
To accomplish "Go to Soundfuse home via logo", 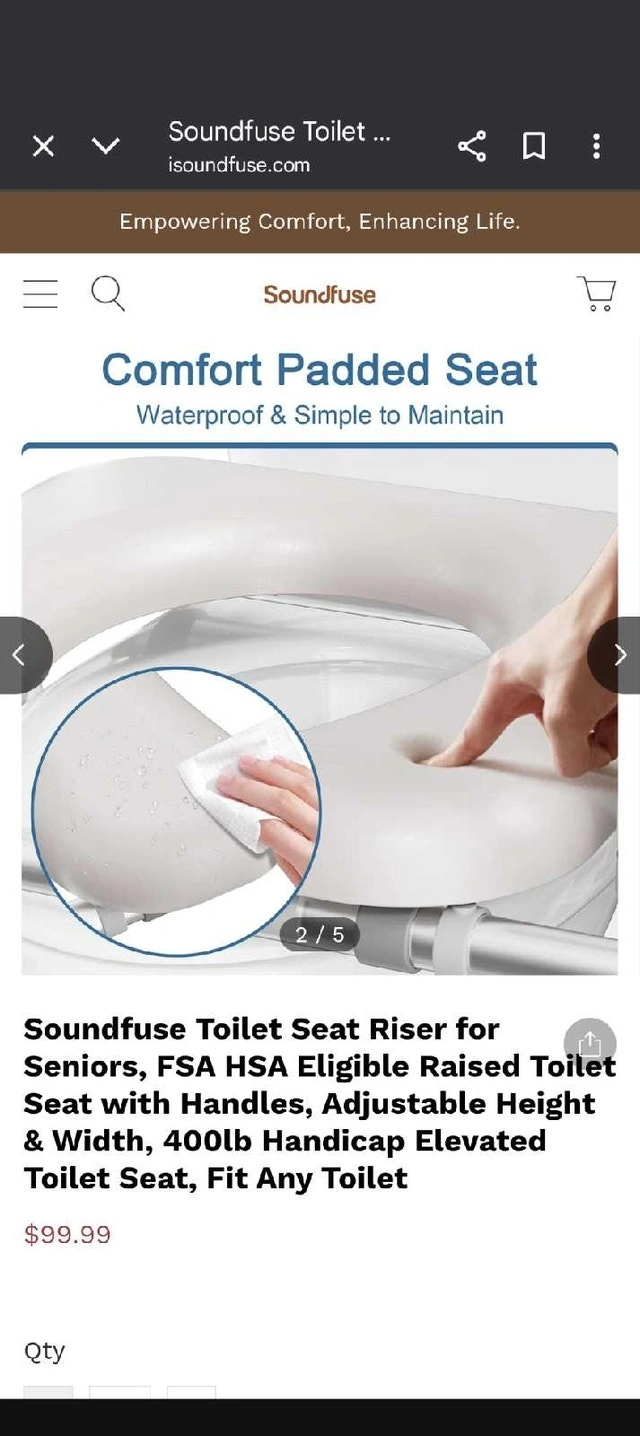I will (319, 294).
